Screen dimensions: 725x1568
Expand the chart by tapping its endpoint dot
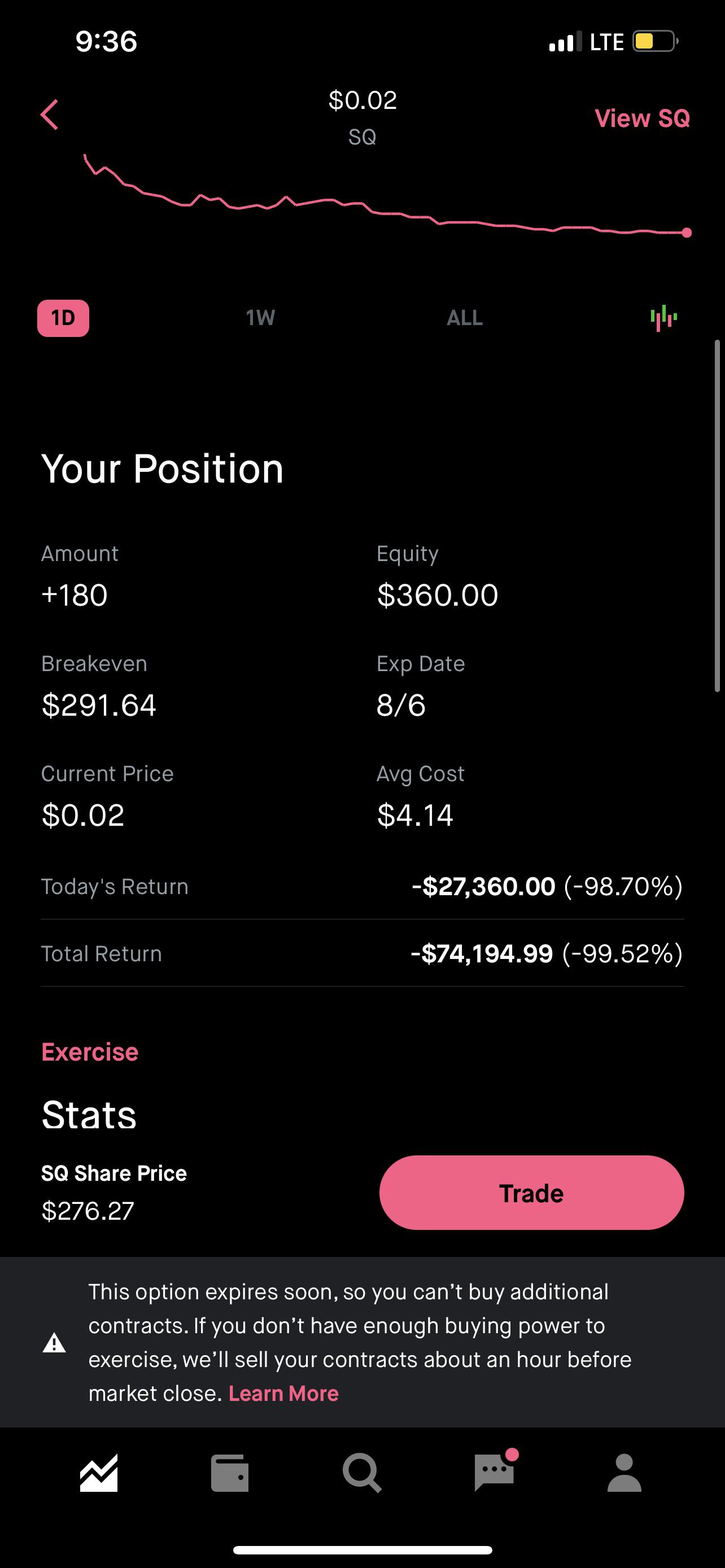(x=687, y=232)
